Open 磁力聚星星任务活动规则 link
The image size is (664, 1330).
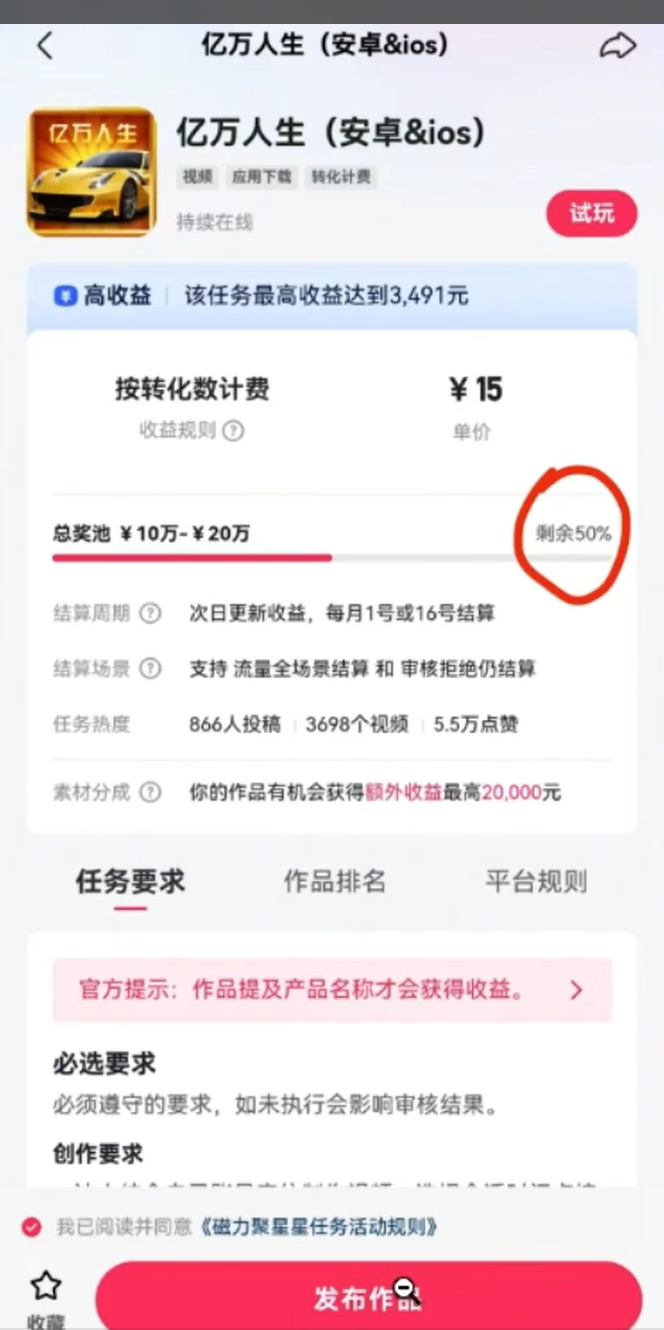(319, 1226)
